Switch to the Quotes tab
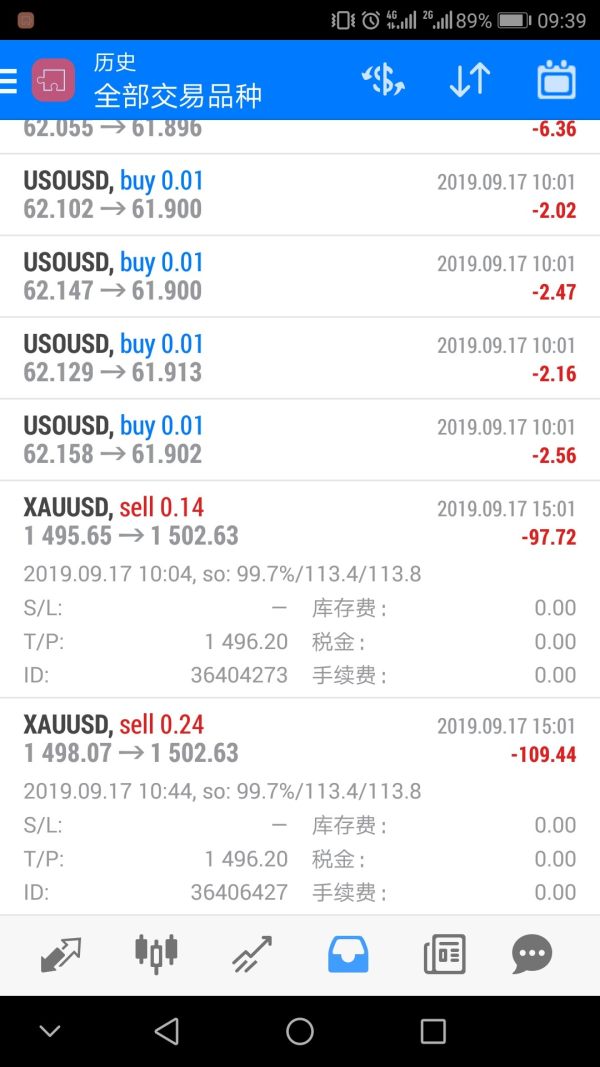Image resolution: width=600 pixels, height=1067 pixels. tap(61, 954)
